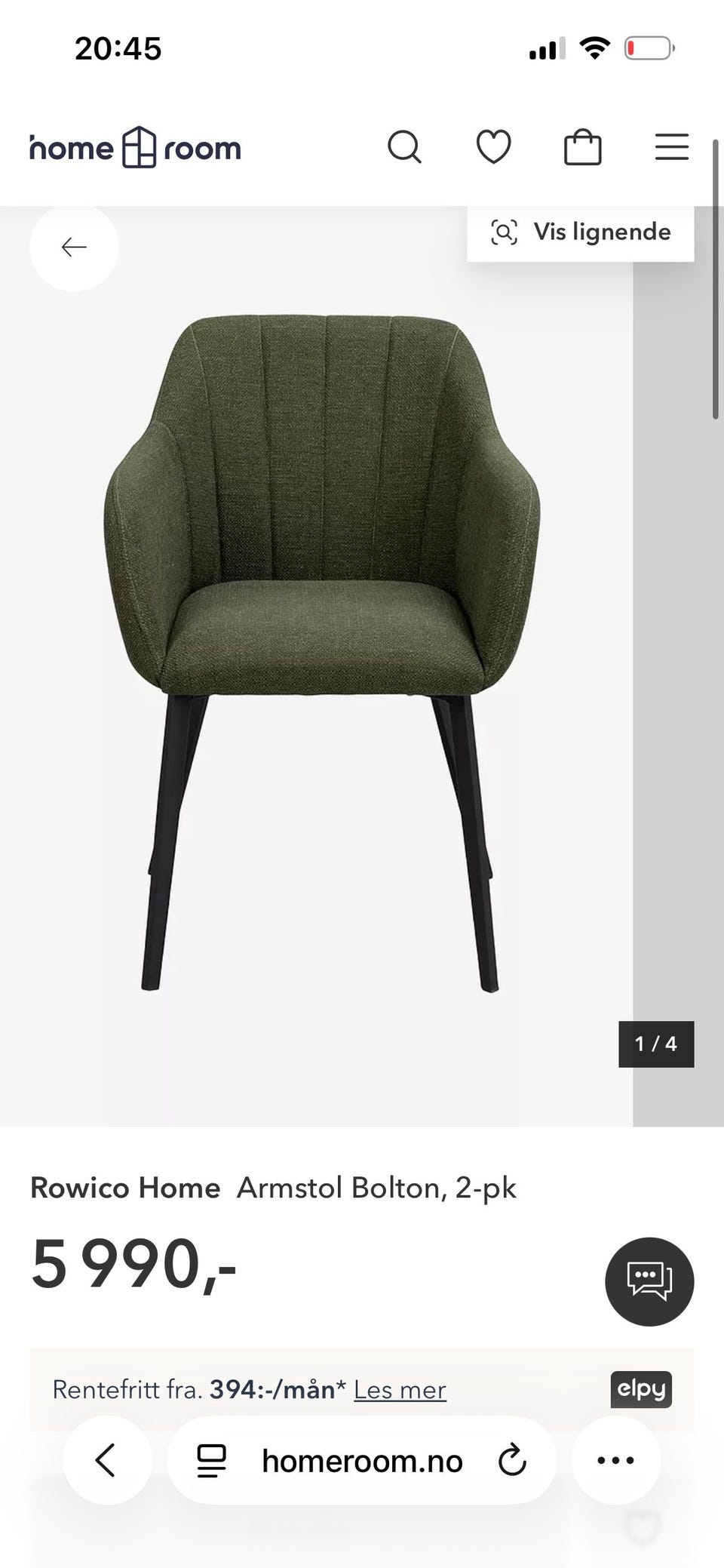Viewport: 724px width, 1568px height.
Task: Open the search magnifier
Action: pos(404,146)
